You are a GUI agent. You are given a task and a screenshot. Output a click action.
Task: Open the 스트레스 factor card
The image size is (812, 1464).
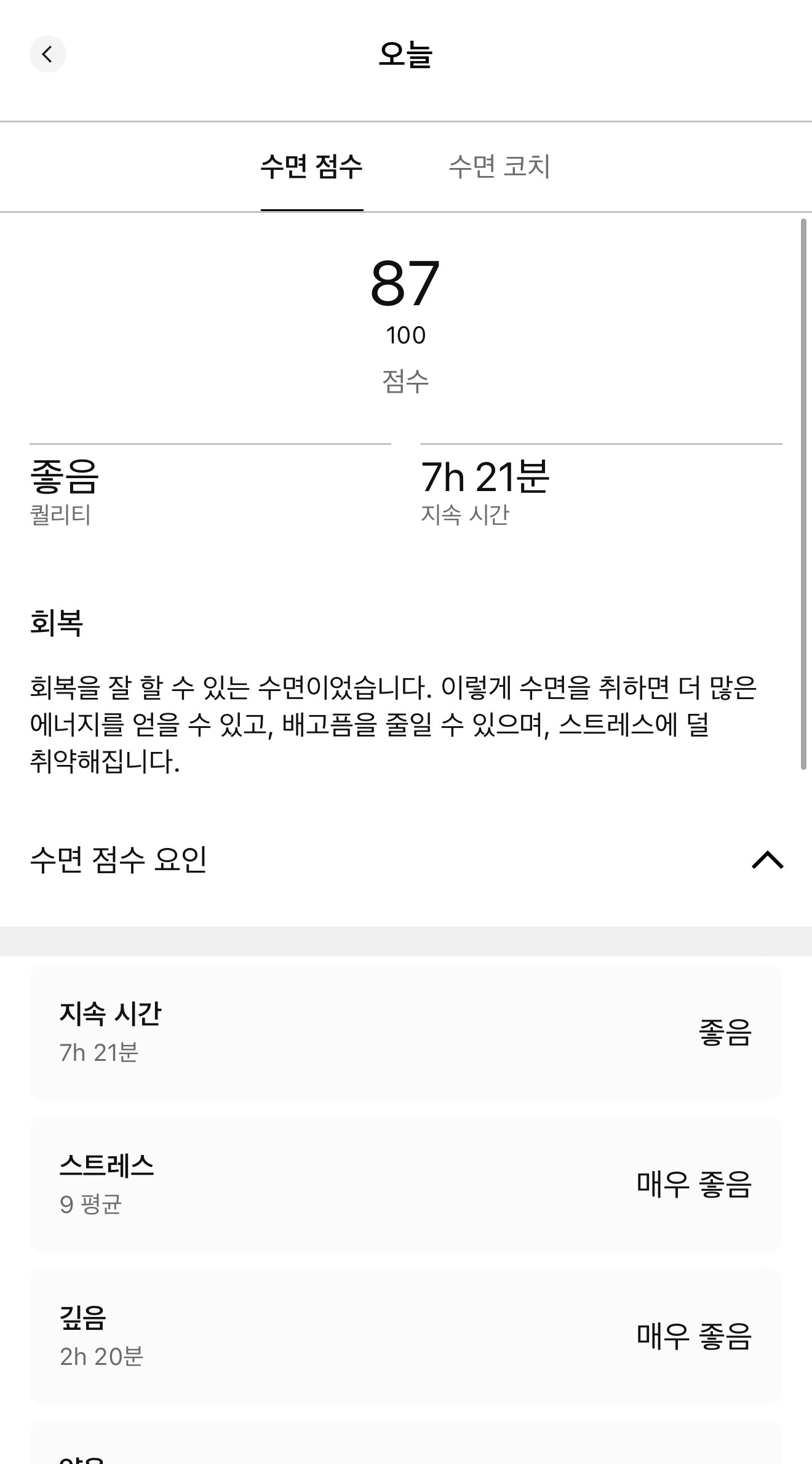[405, 1184]
